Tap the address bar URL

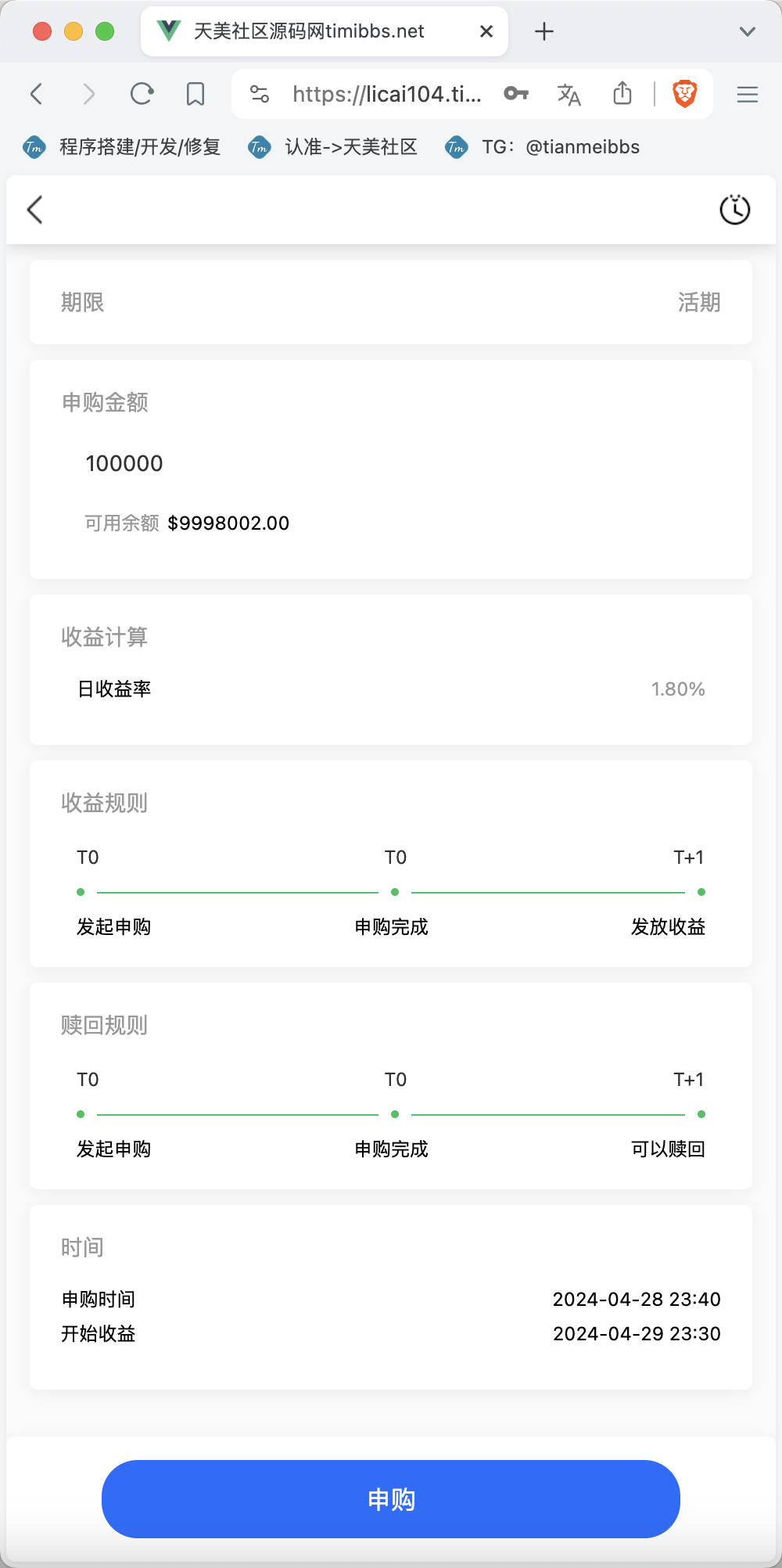tap(387, 95)
